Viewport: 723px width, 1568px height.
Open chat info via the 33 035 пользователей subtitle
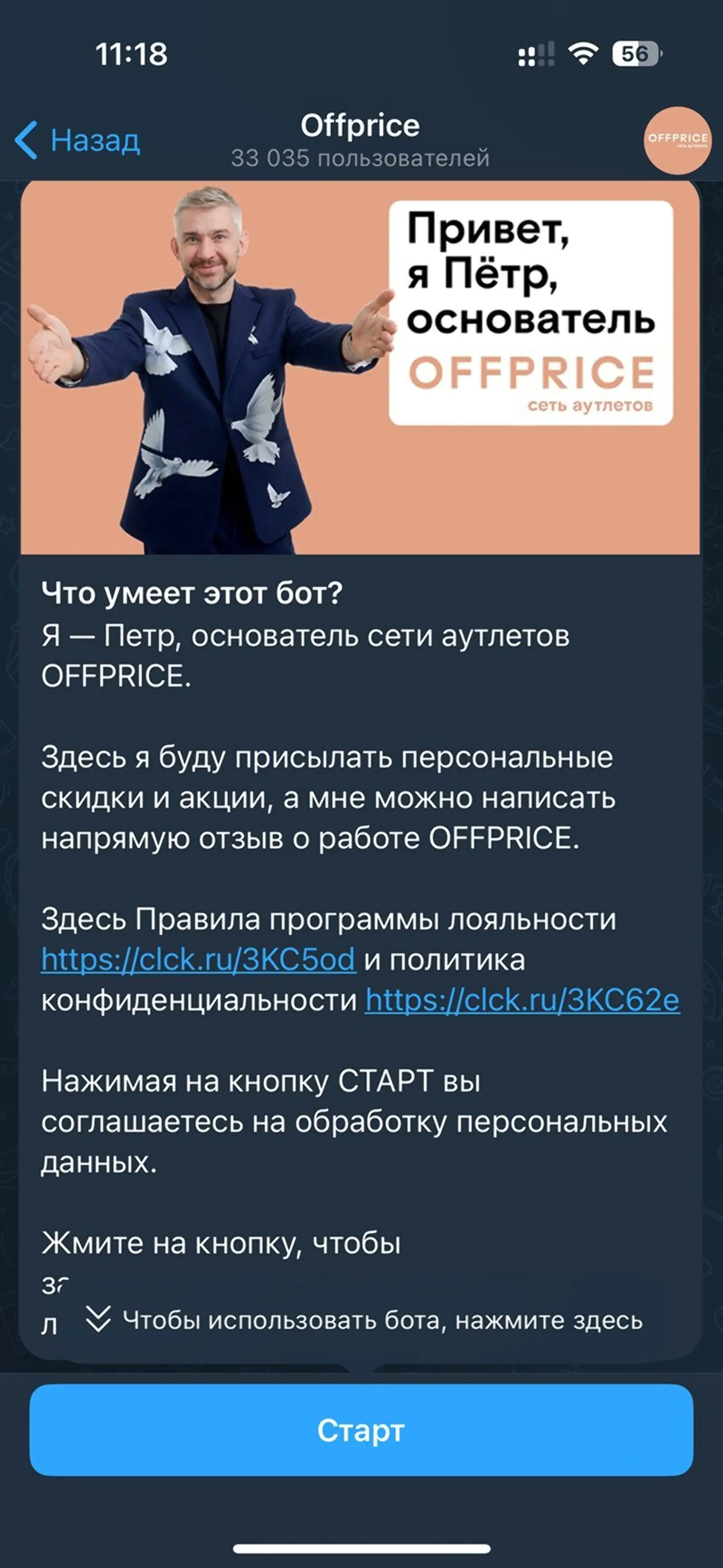click(361, 158)
